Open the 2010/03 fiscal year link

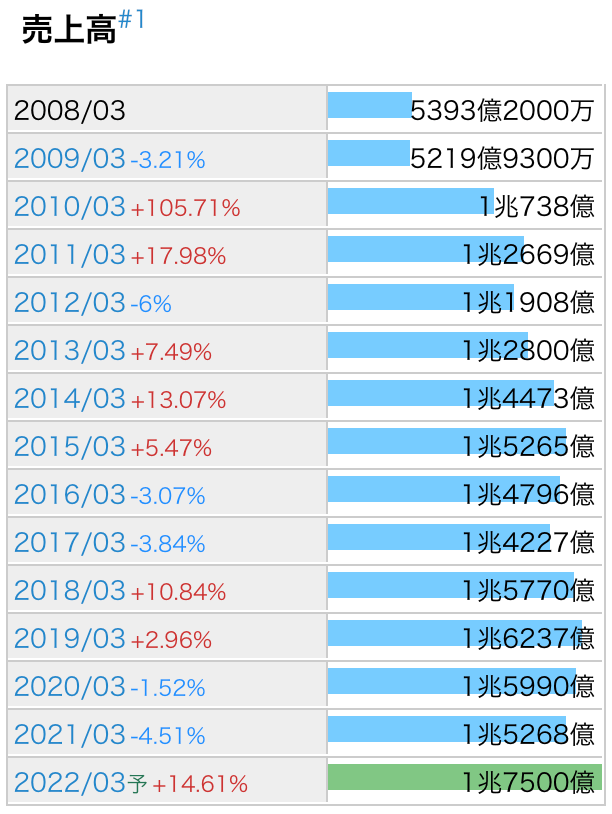[x=69, y=207]
